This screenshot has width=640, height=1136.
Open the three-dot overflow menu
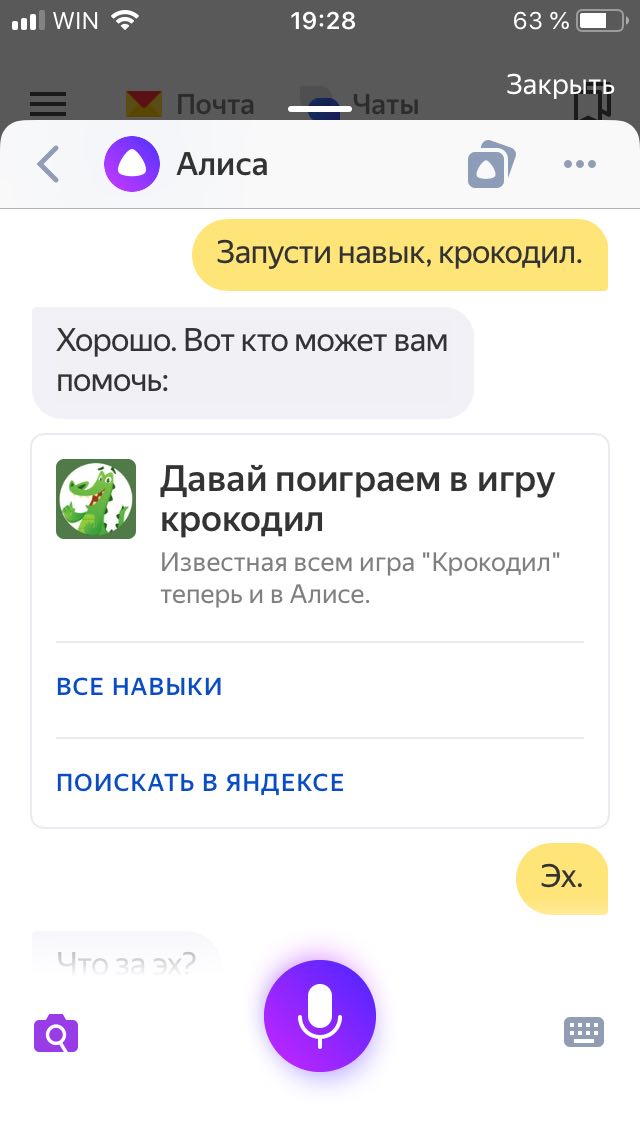580,164
